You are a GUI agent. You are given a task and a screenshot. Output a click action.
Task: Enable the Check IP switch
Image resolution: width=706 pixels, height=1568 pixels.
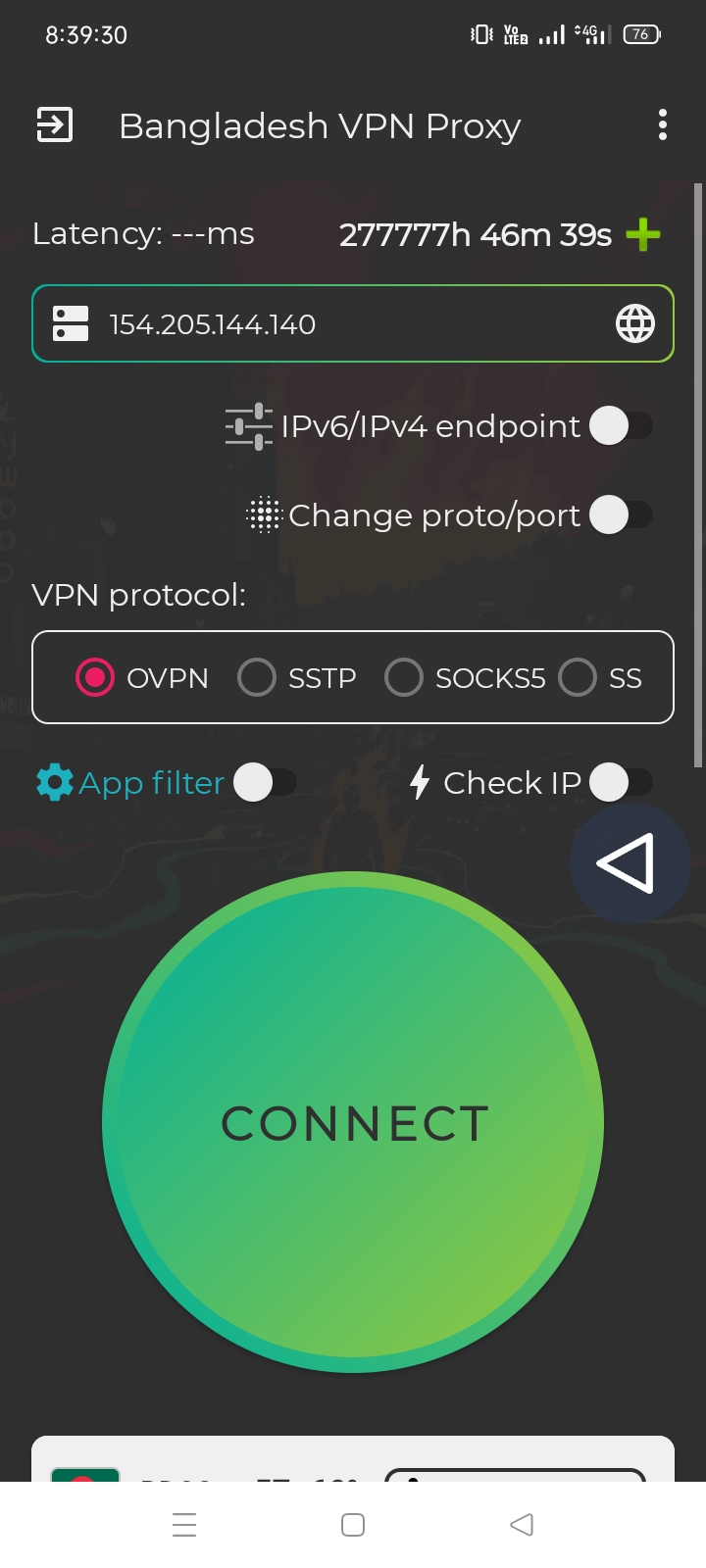[621, 783]
